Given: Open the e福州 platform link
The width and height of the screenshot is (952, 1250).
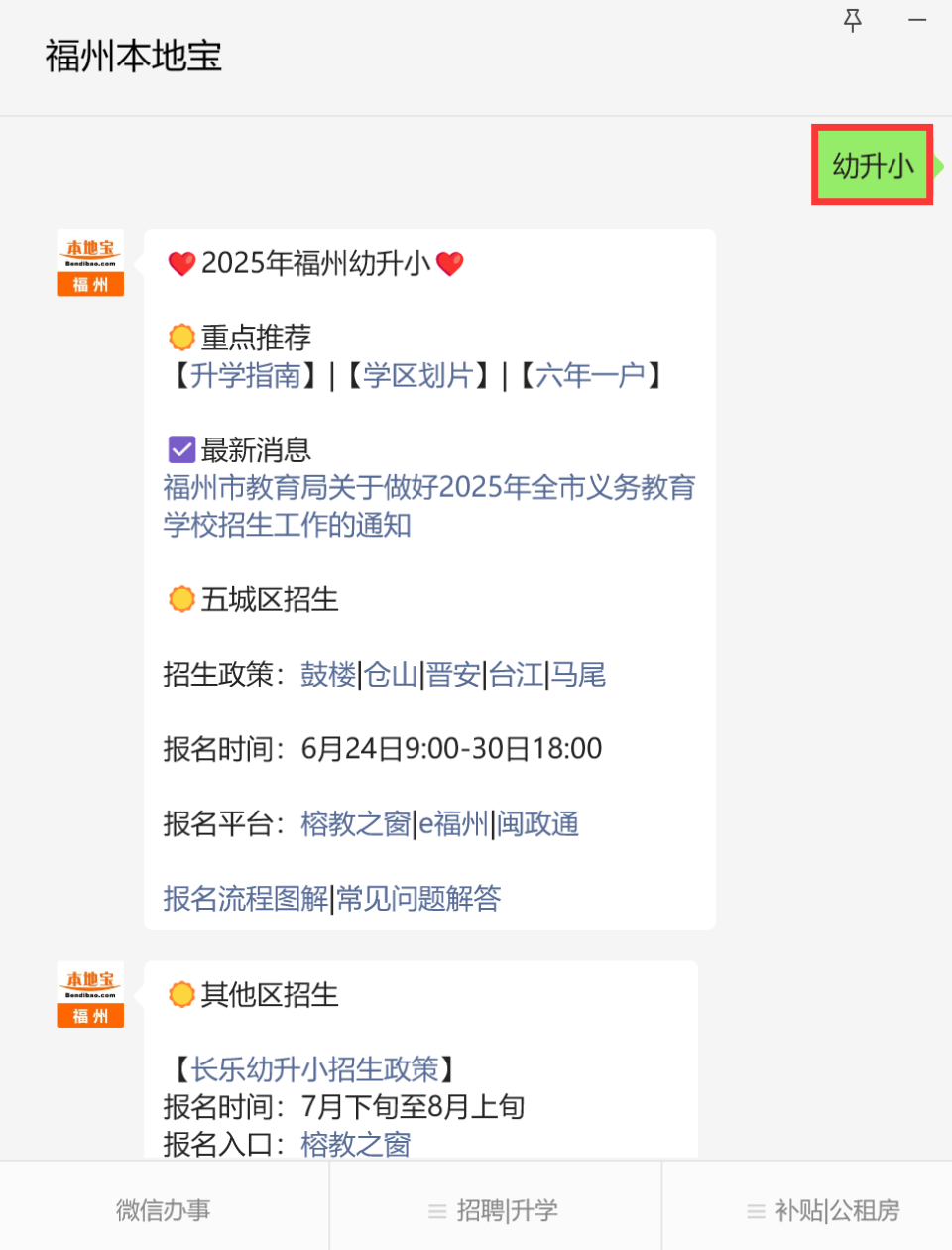Looking at the screenshot, I should 453,824.
